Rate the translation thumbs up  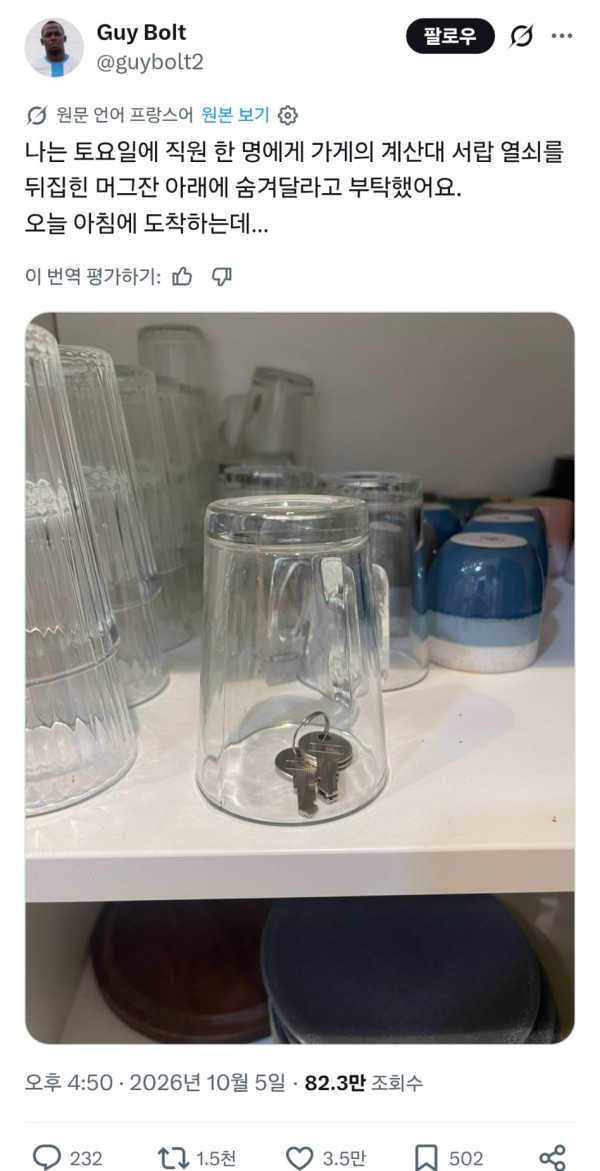pos(182,277)
